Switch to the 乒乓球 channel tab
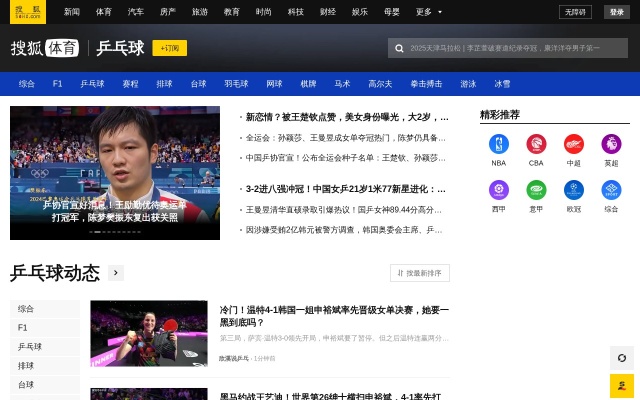Screen dimensions: 640x400 [x=92, y=84]
